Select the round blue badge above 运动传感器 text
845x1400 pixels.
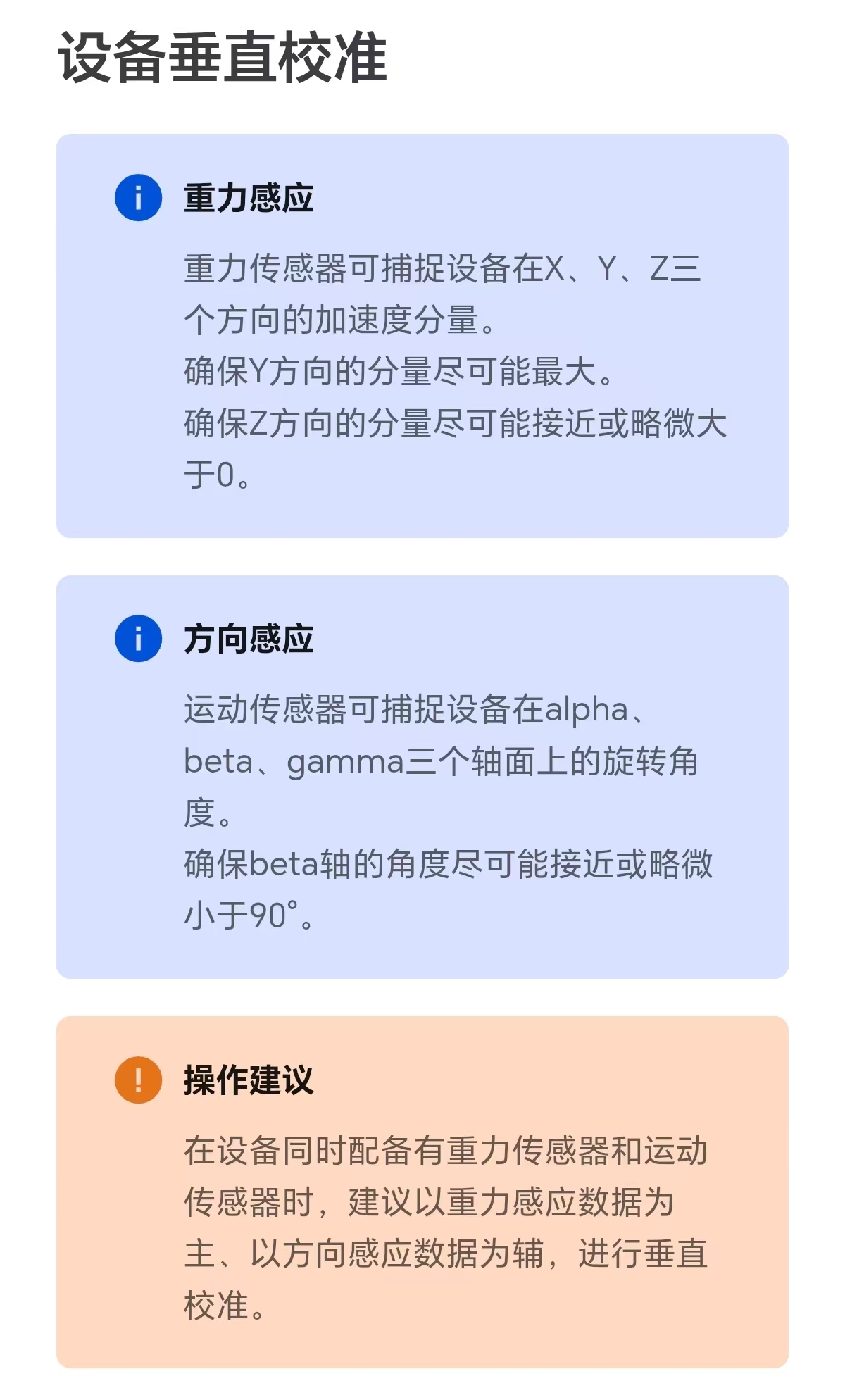tap(138, 636)
